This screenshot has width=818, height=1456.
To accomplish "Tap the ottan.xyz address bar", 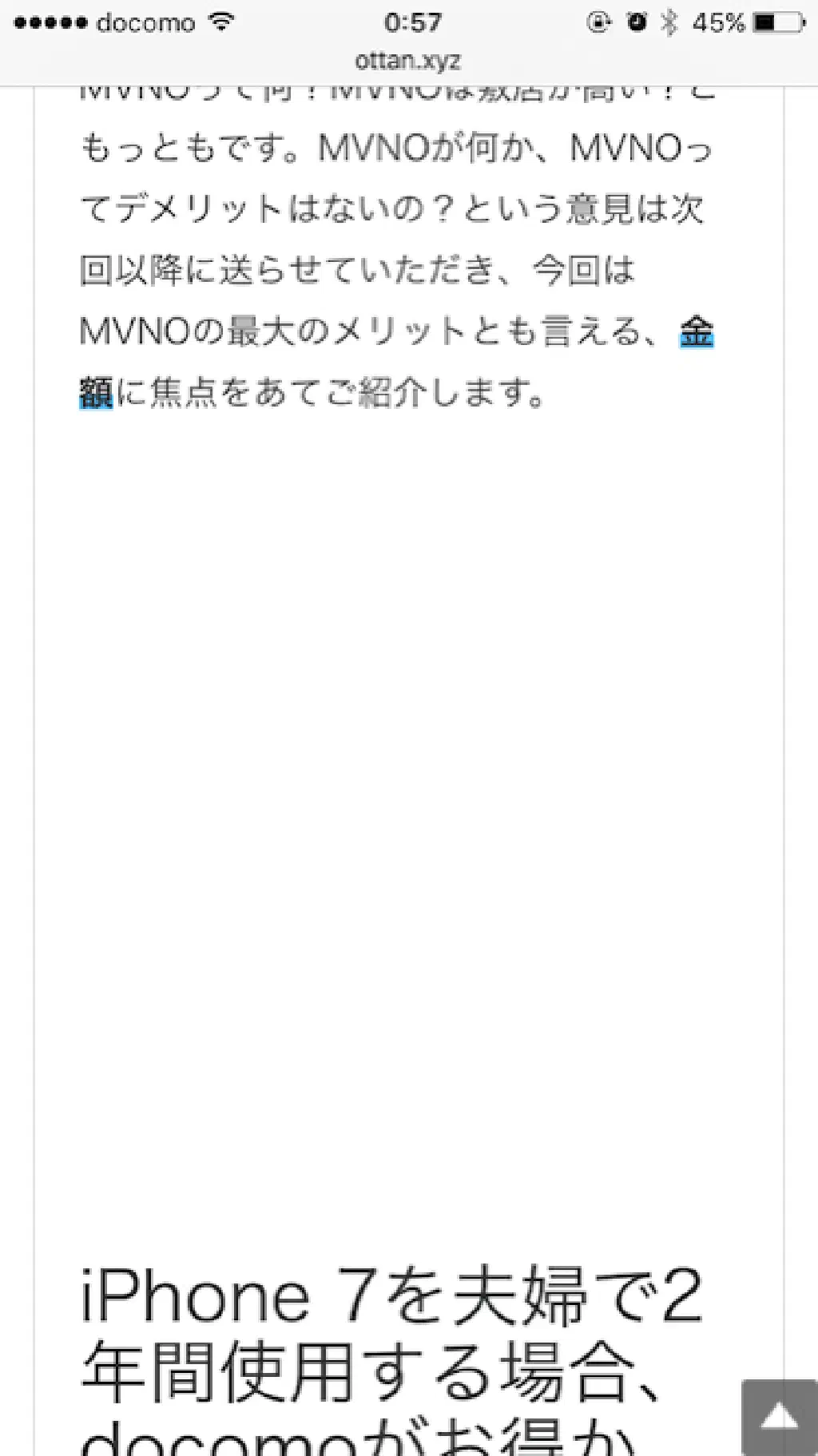I will (408, 61).
